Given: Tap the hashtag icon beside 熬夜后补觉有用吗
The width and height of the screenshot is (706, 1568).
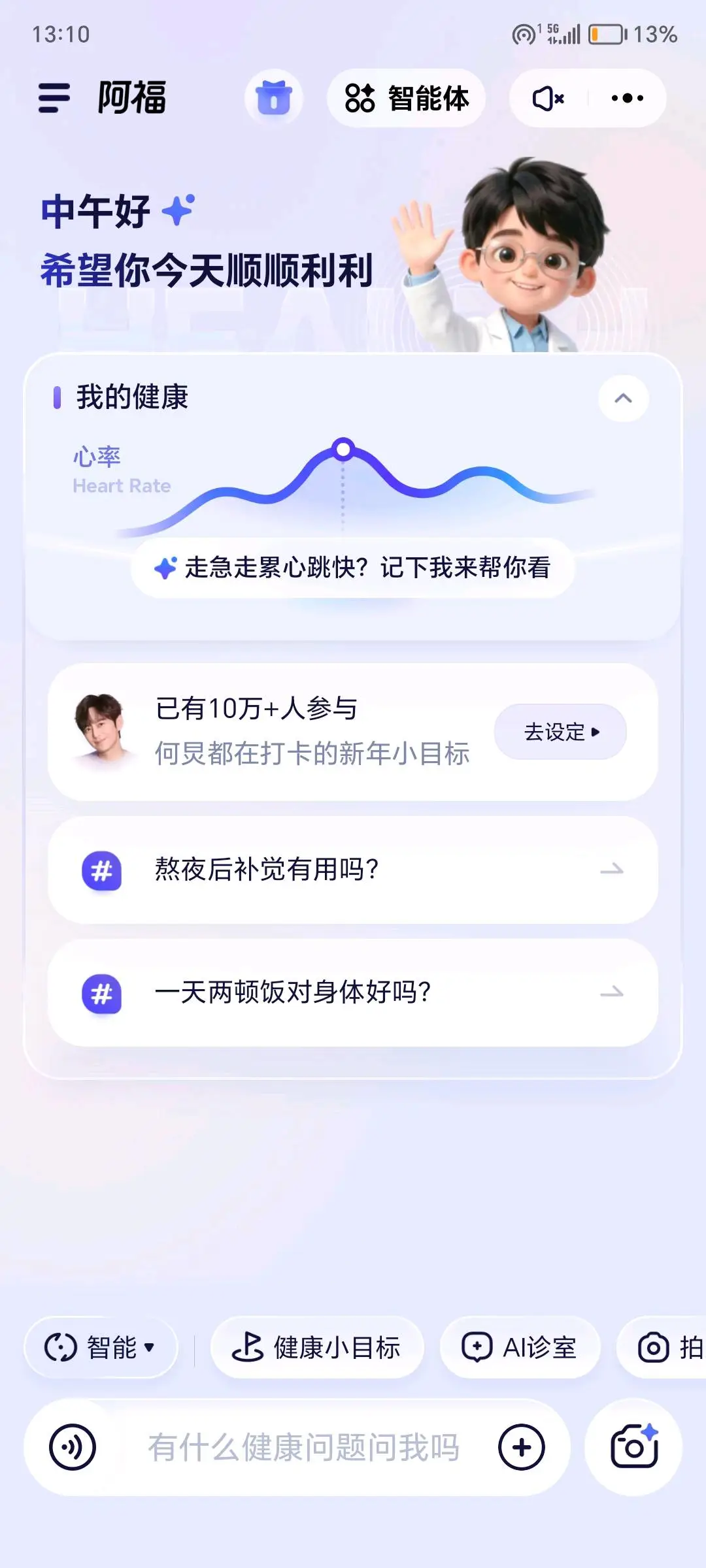Looking at the screenshot, I should coord(101,870).
